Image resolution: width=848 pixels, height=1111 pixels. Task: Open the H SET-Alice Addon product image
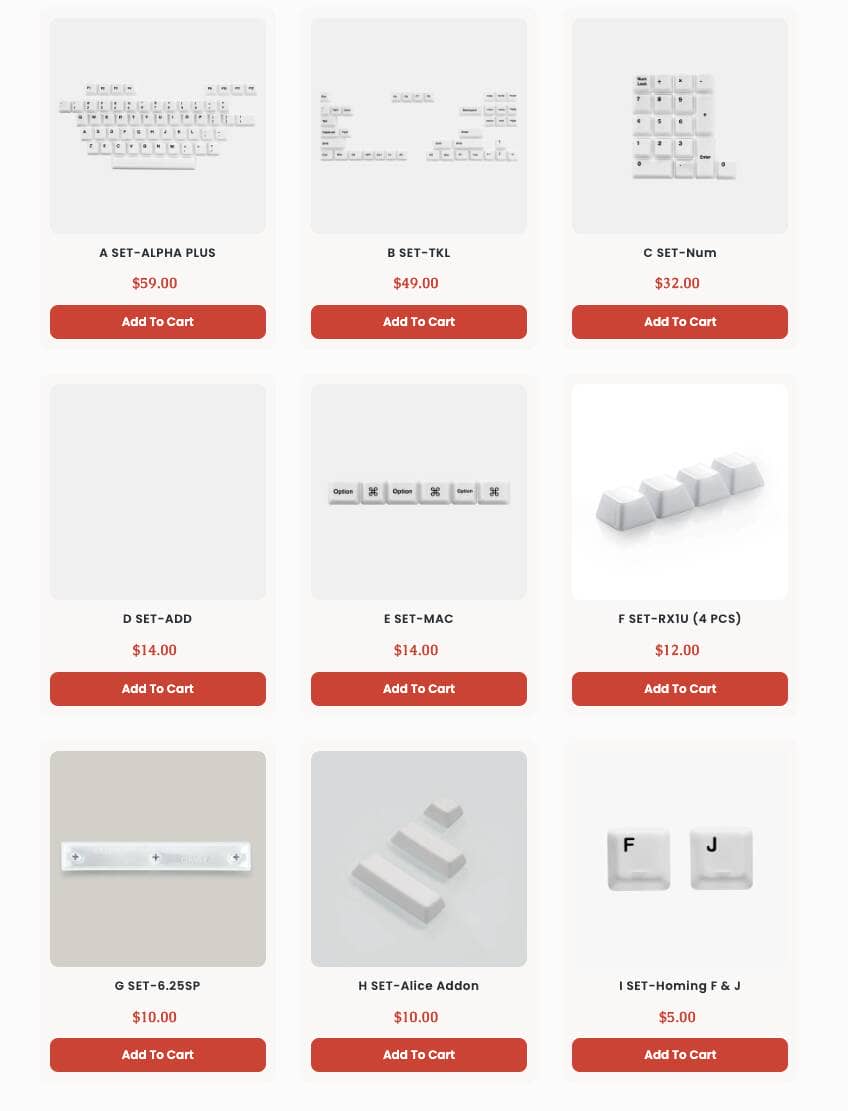419,858
